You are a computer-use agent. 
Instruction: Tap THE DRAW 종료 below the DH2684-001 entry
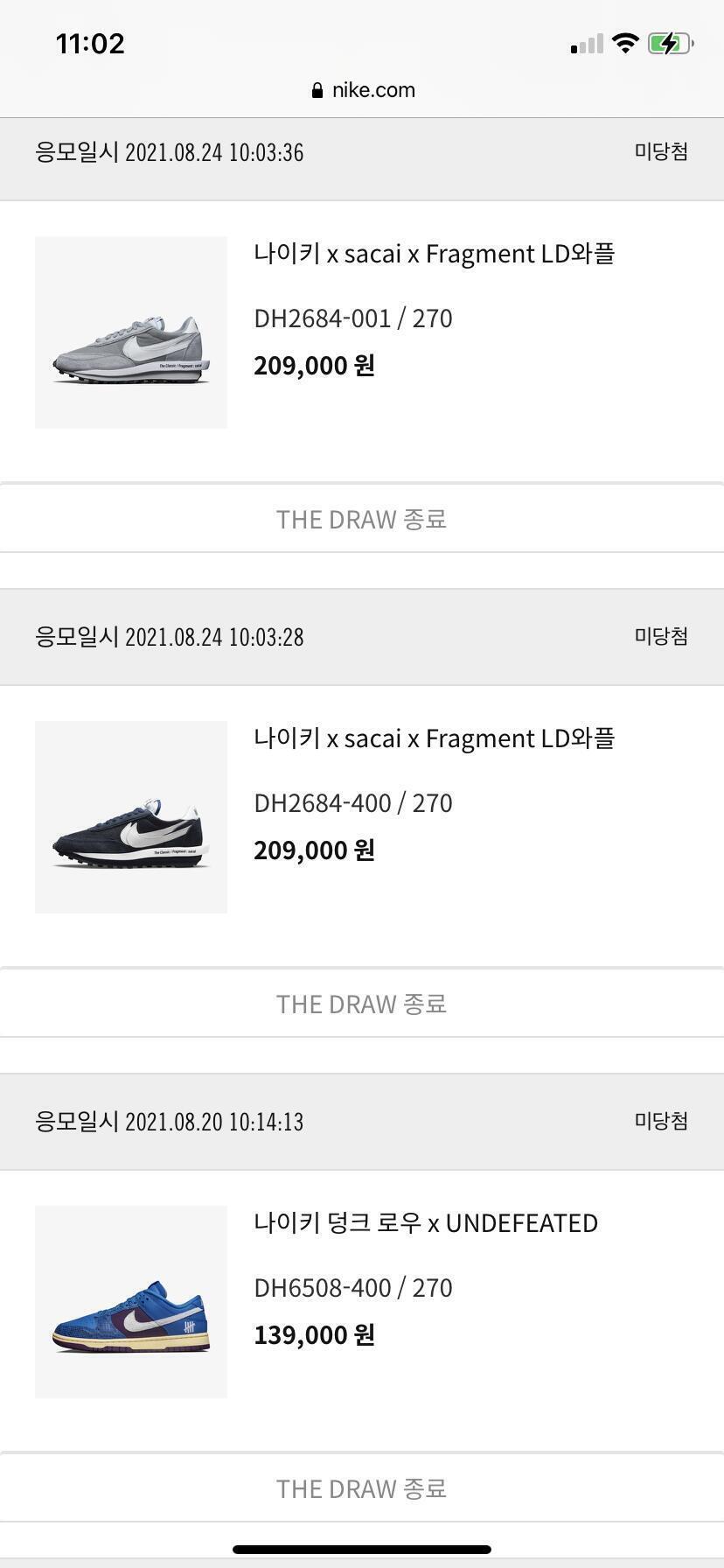(x=362, y=519)
